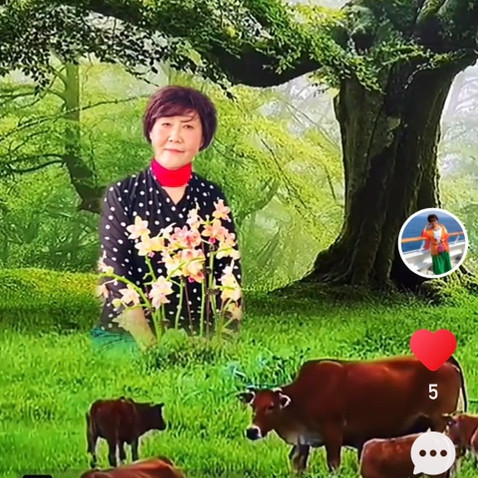
Task: Open the creator's profile avatar
Action: click(433, 243)
